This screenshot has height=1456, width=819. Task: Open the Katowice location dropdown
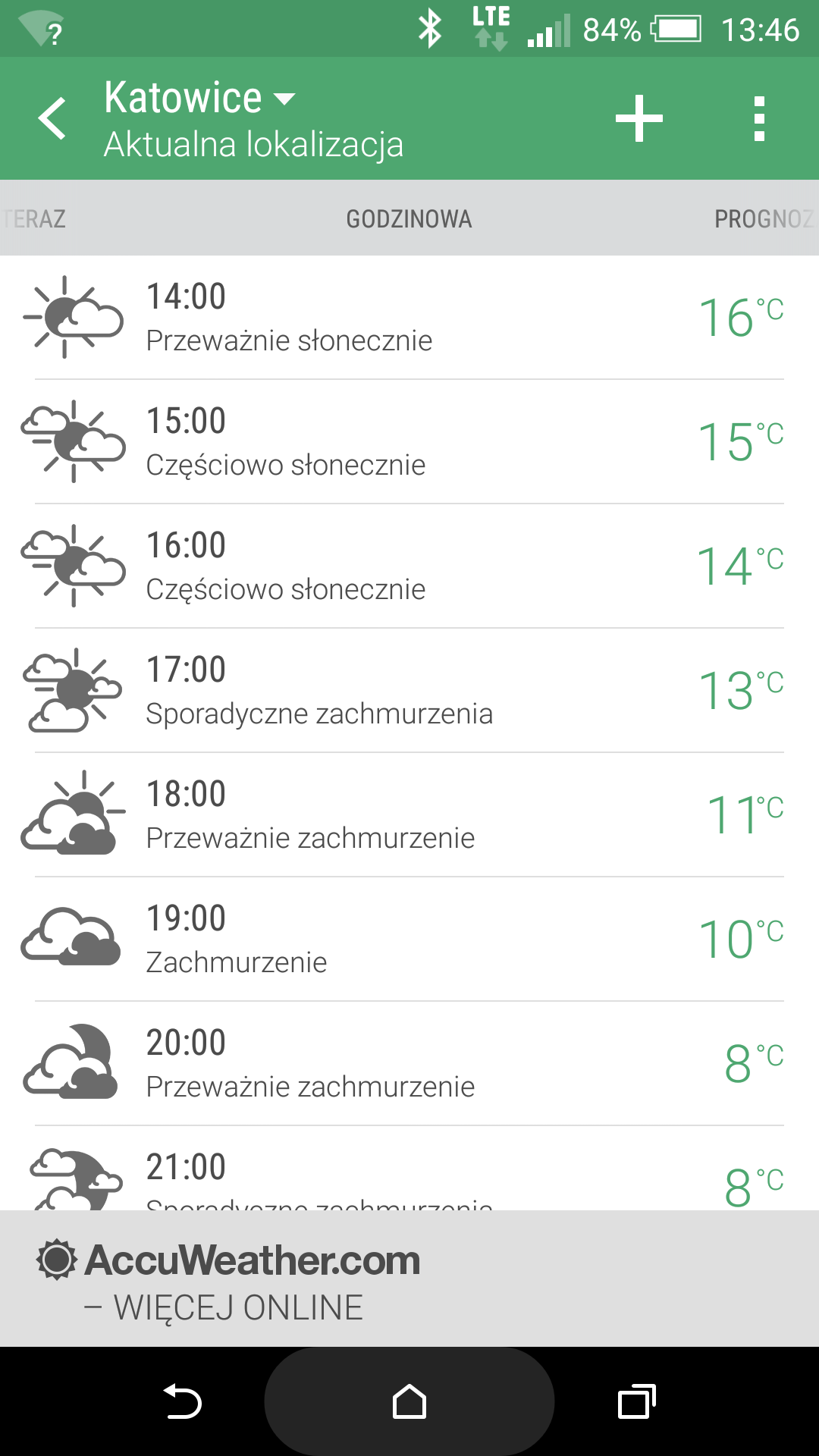coord(197,97)
